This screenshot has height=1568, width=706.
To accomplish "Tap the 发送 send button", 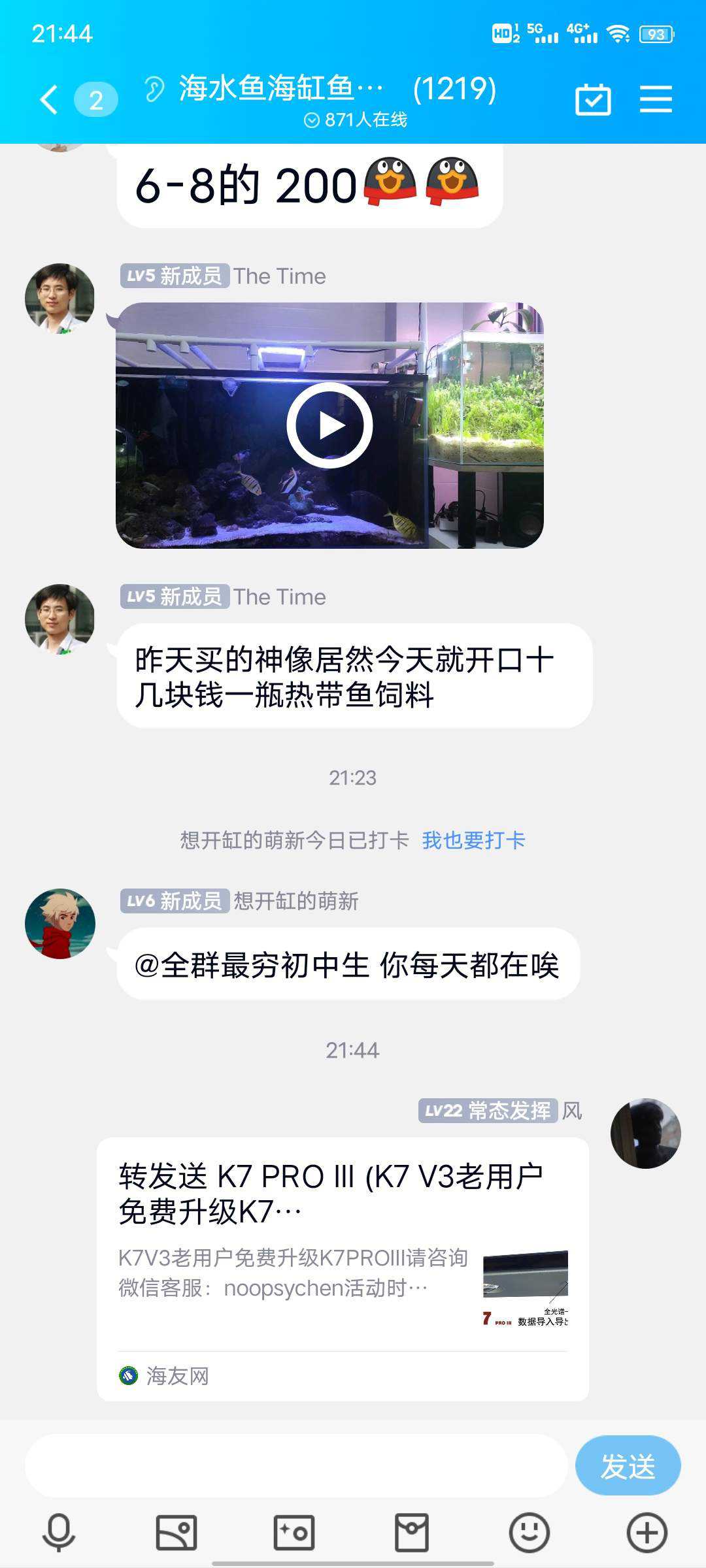I will 628,1466.
